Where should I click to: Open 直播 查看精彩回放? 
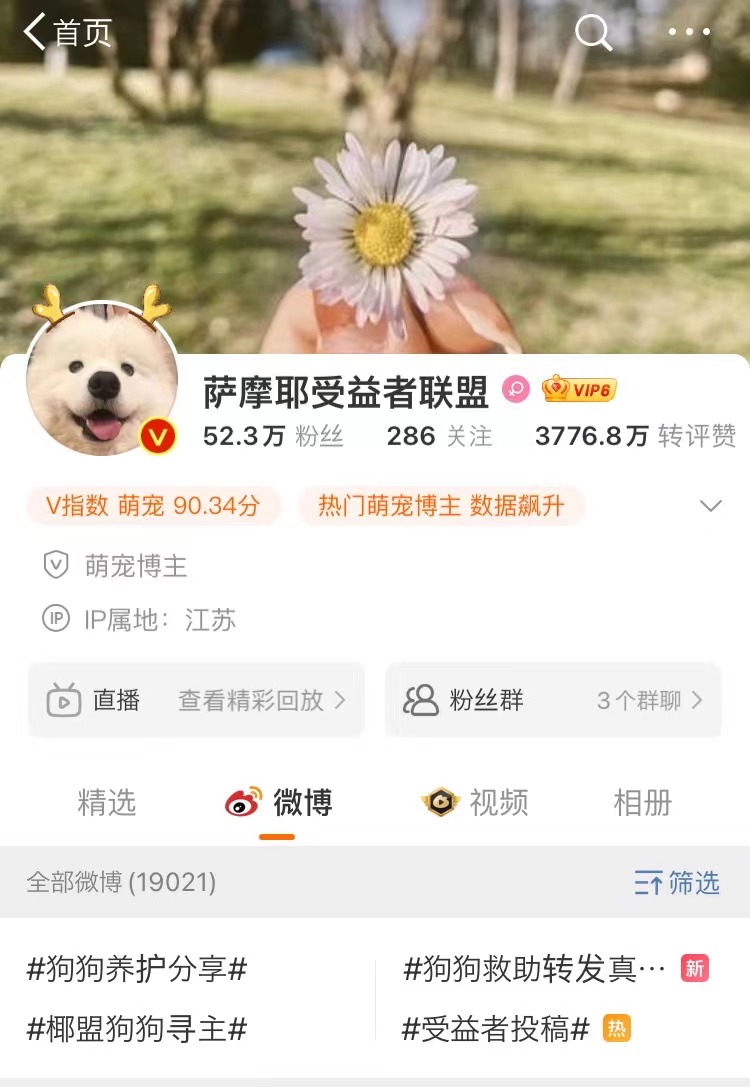[196, 700]
